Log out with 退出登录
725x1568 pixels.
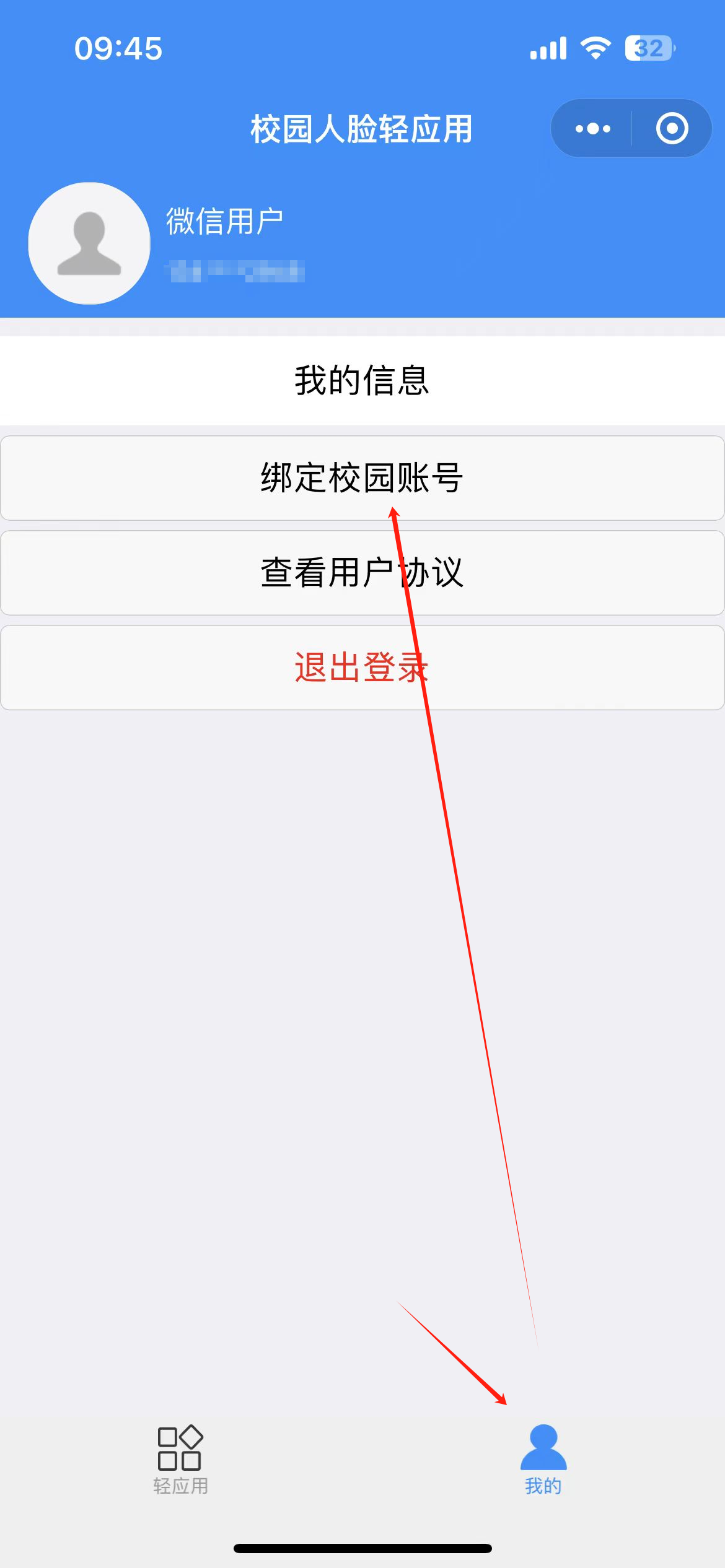362,668
